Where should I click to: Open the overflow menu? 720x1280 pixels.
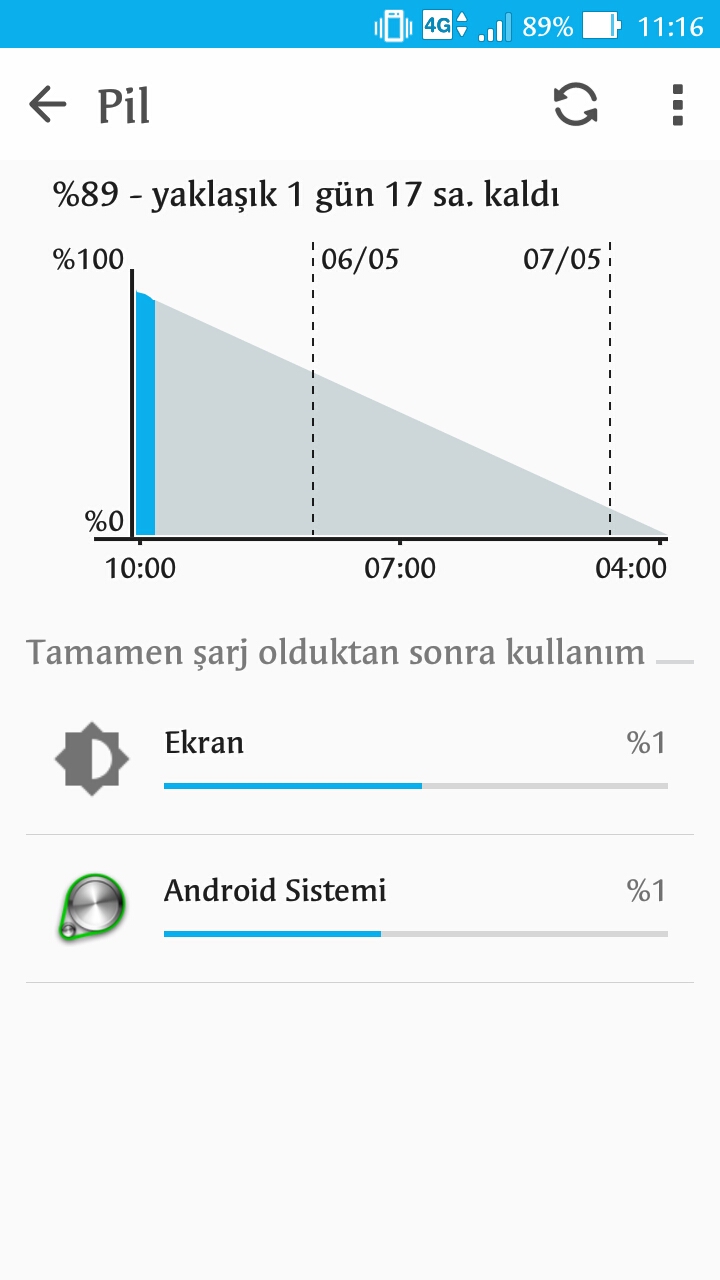click(678, 104)
